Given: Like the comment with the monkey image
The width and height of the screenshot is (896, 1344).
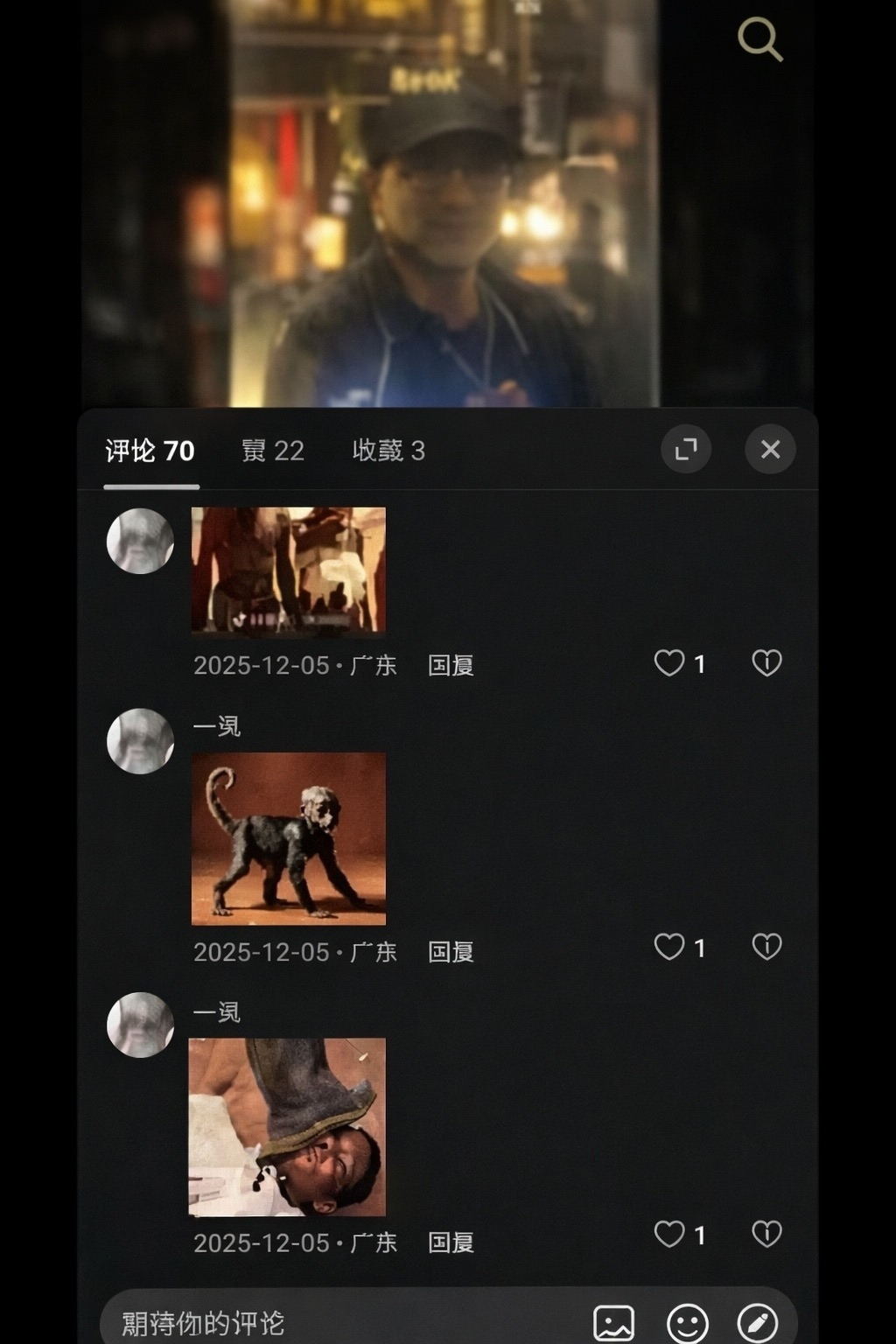Looking at the screenshot, I should click(x=669, y=947).
